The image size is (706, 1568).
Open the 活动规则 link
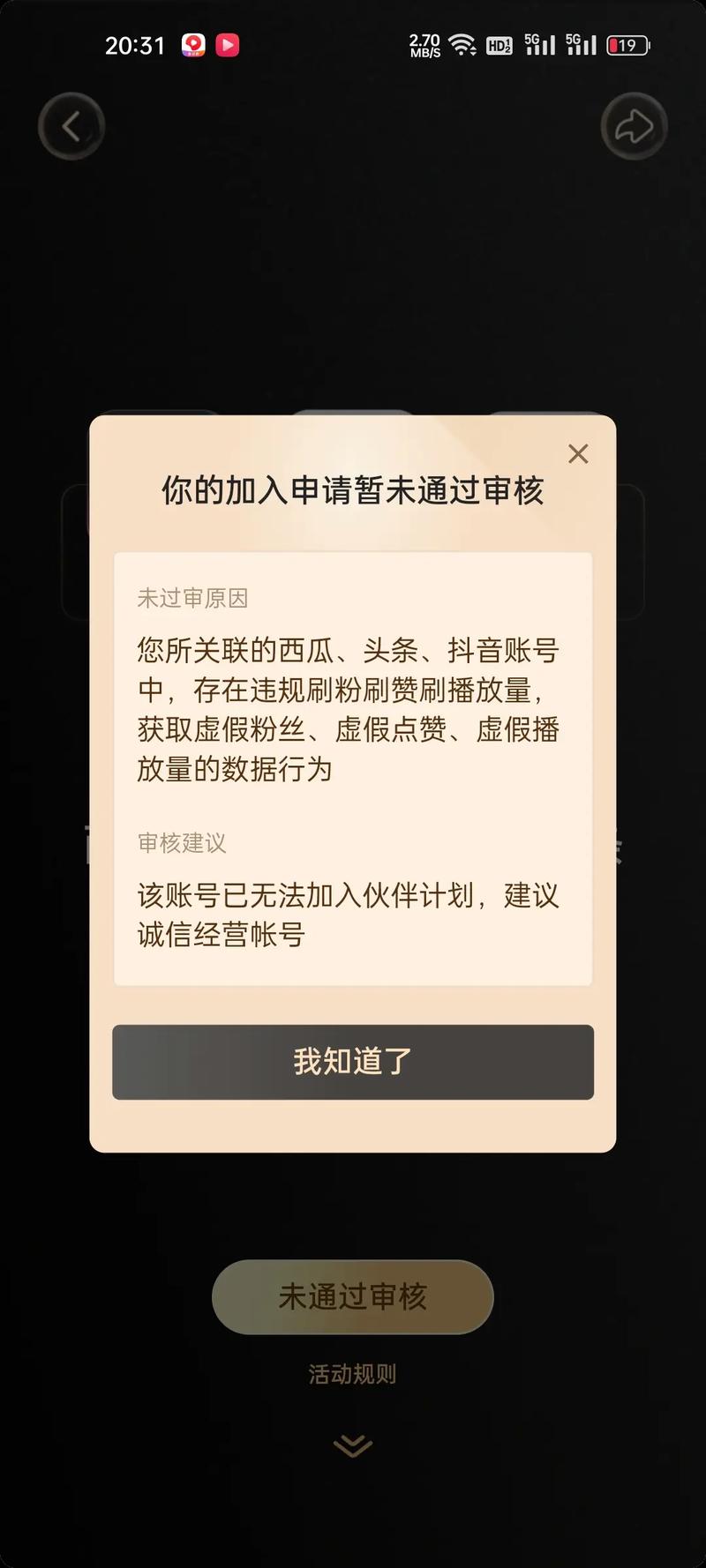353,1374
